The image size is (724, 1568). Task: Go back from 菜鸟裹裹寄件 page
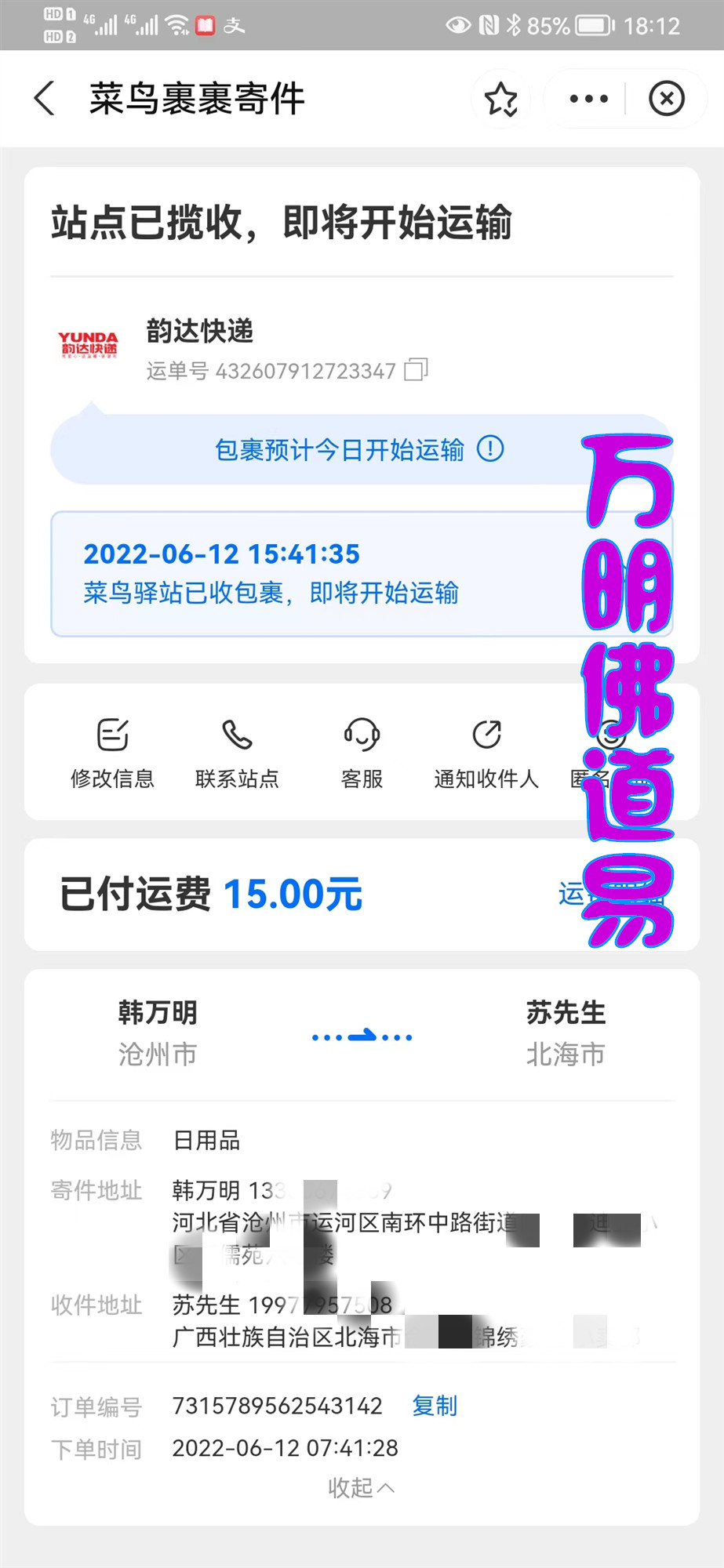[45, 99]
